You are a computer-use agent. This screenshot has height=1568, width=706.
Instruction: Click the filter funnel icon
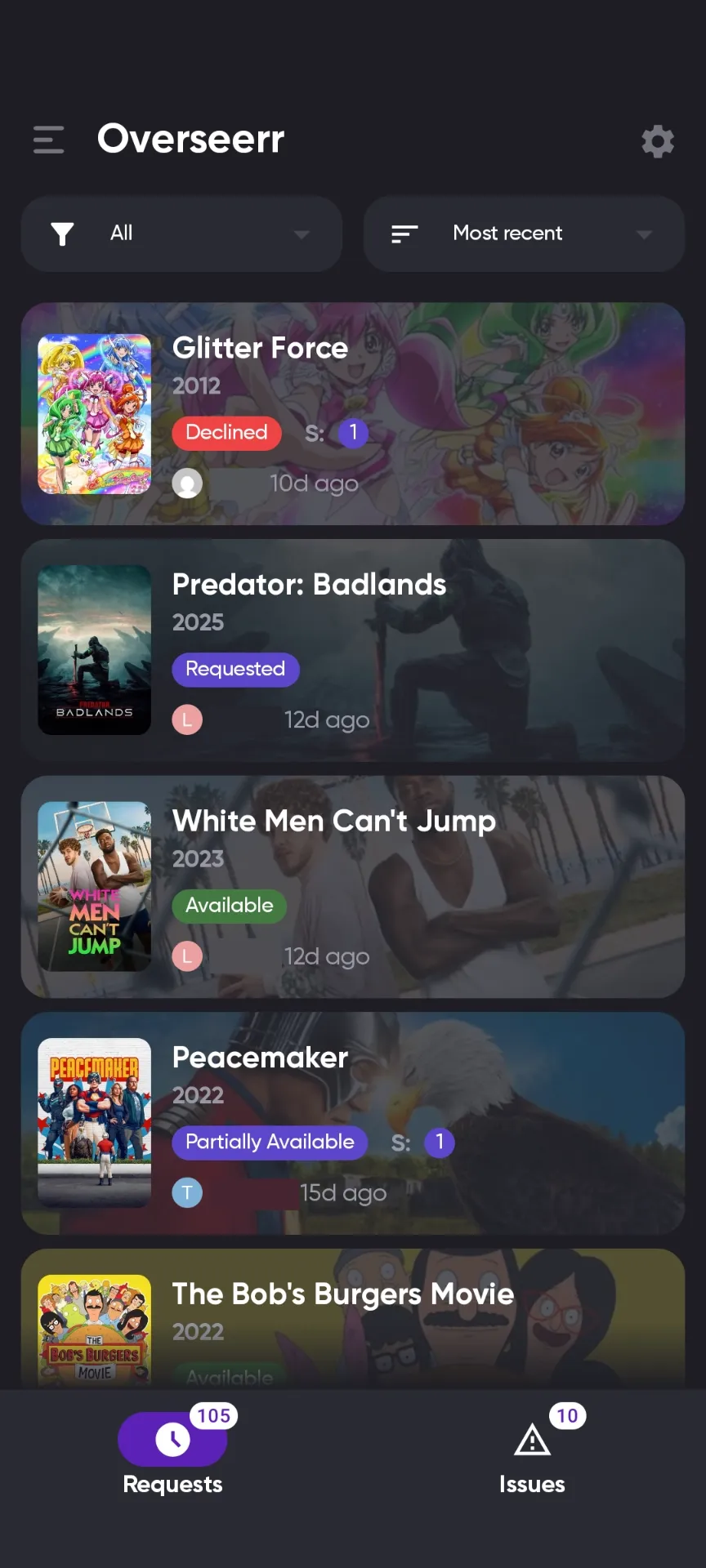click(62, 234)
